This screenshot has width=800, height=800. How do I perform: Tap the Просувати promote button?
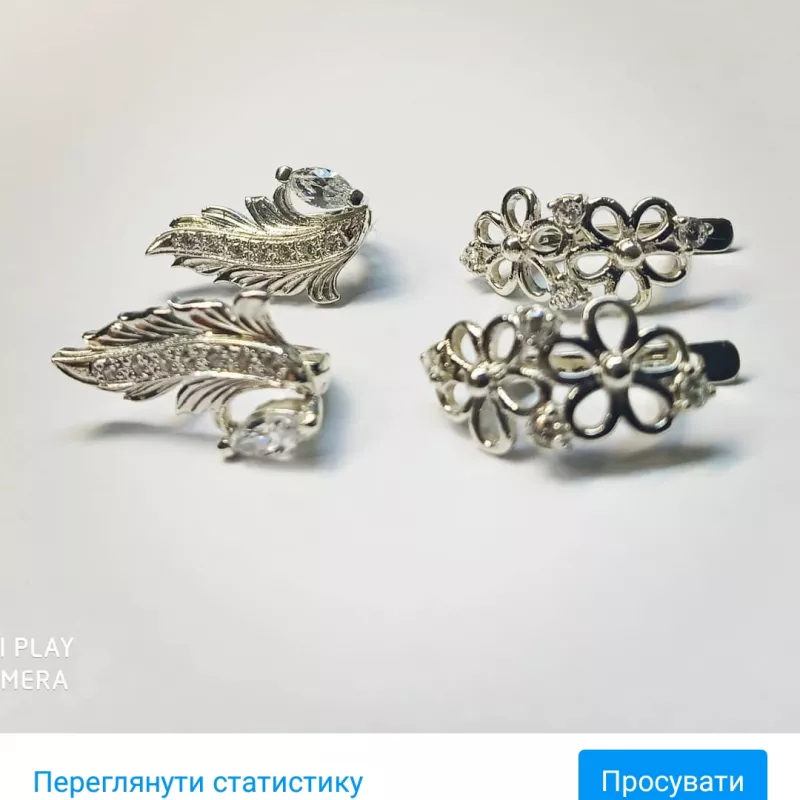coord(672,779)
